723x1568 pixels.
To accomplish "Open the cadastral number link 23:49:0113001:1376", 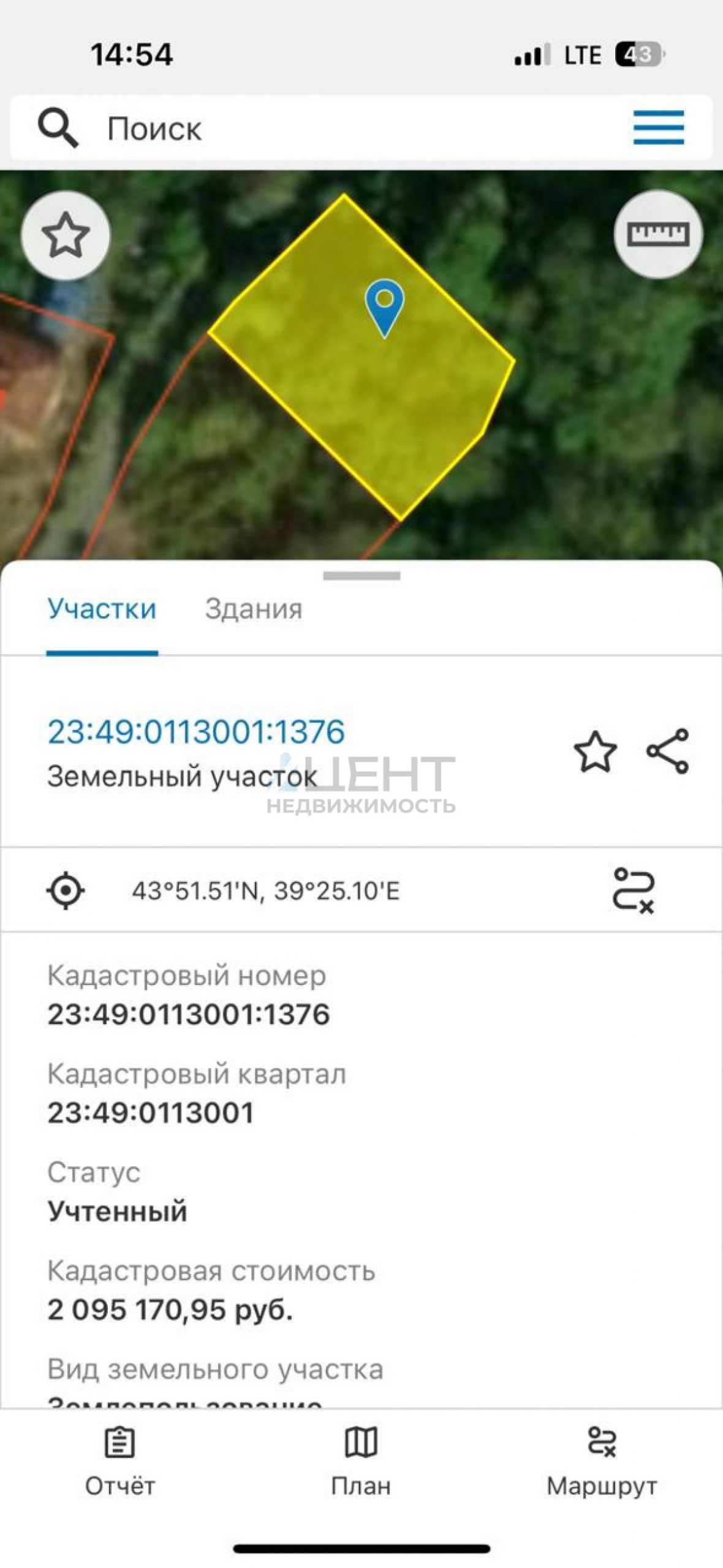I will coord(196,731).
